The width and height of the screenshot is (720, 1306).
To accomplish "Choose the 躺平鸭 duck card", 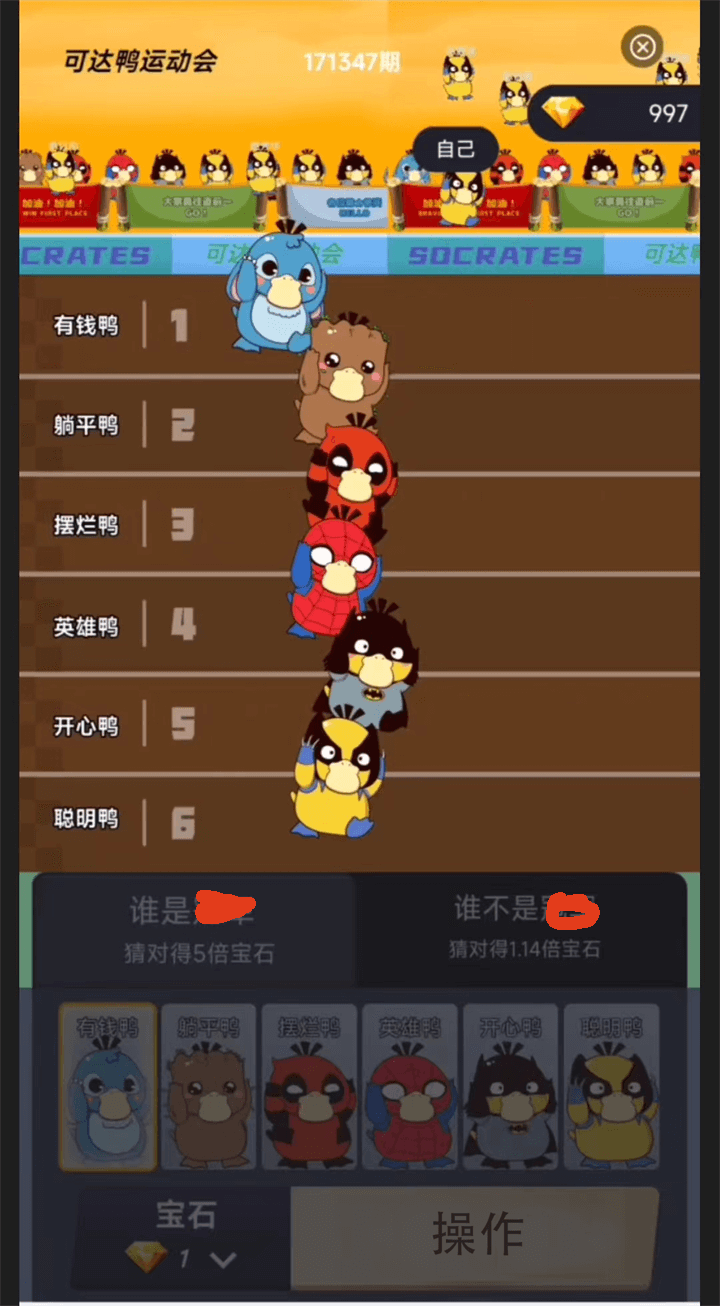I will coord(209,1087).
